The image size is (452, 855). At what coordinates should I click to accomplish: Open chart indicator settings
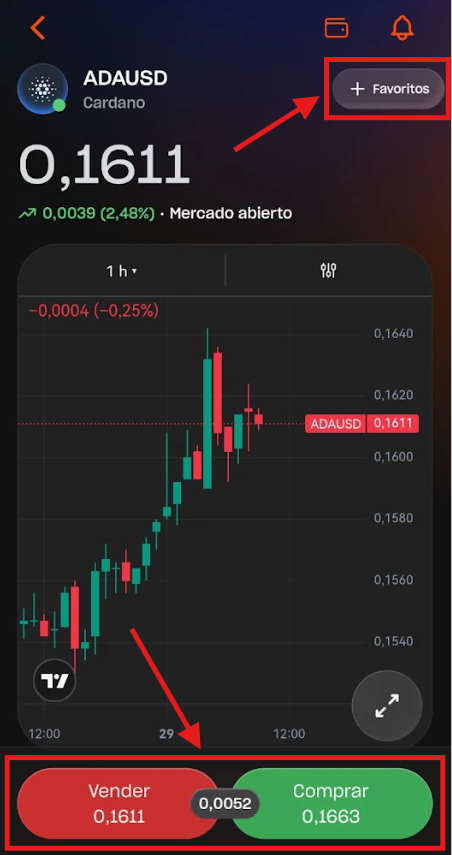[329, 270]
